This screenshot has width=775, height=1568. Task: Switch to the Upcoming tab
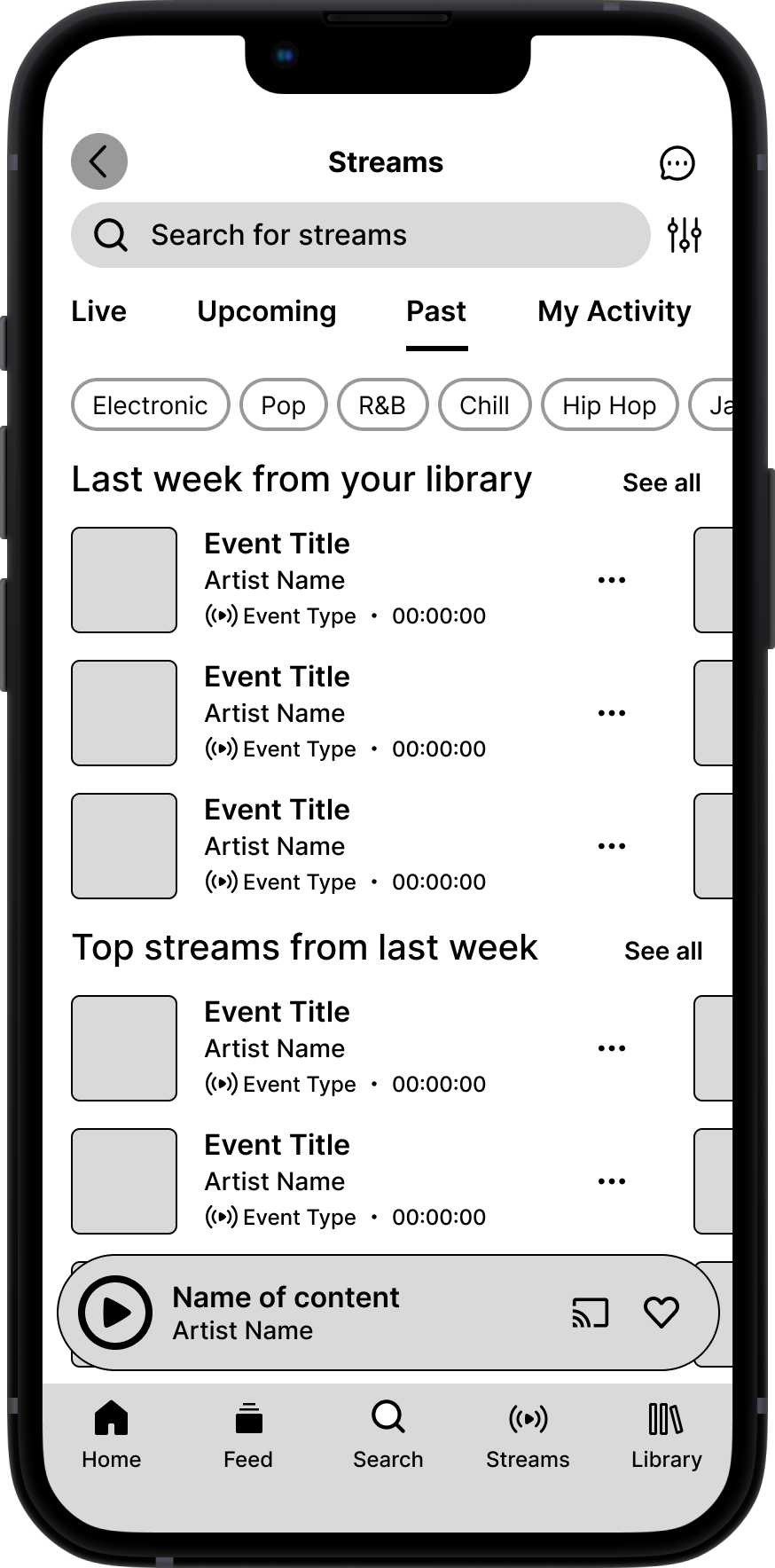[x=266, y=311]
